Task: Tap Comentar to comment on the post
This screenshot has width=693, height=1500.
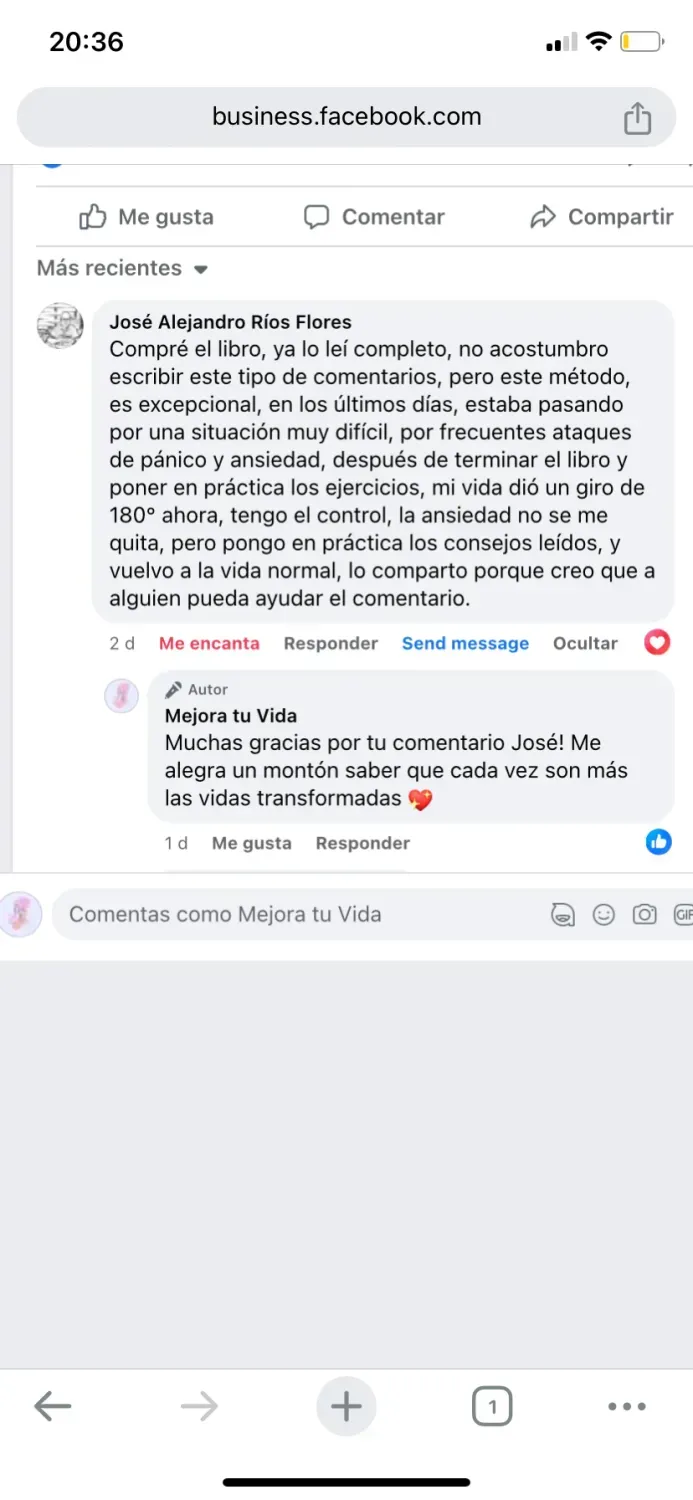Action: (374, 217)
